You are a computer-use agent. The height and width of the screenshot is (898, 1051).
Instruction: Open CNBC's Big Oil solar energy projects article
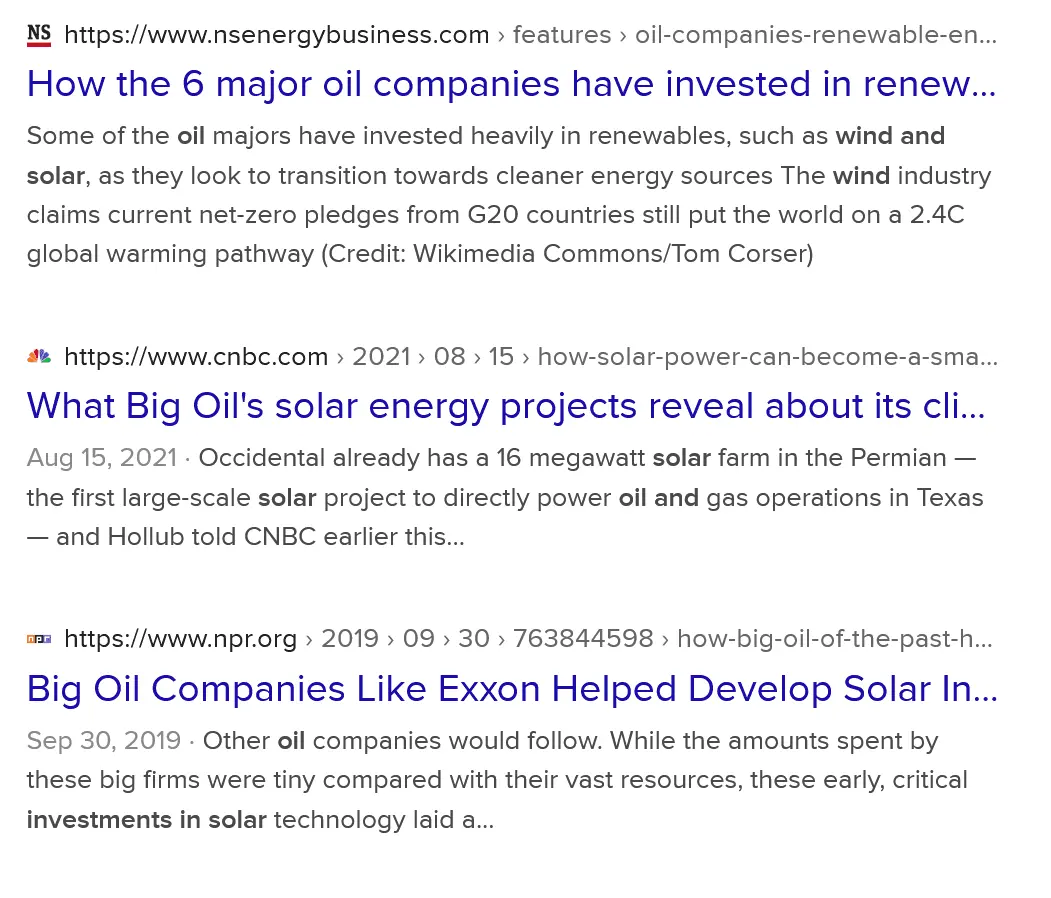pyautogui.click(x=506, y=406)
